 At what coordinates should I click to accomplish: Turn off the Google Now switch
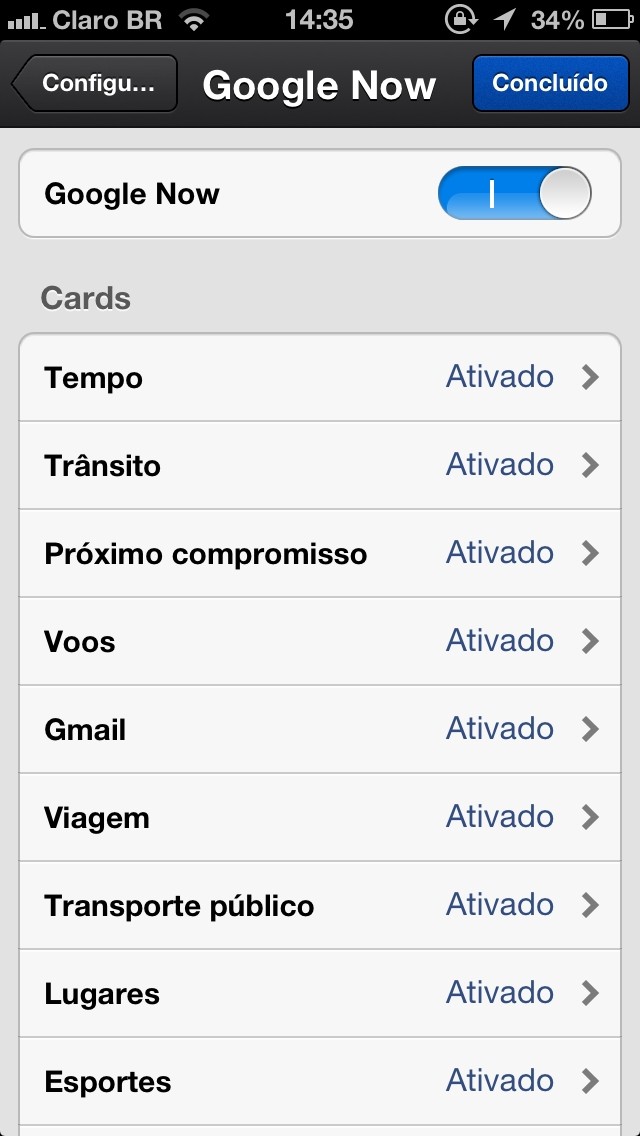click(x=514, y=194)
